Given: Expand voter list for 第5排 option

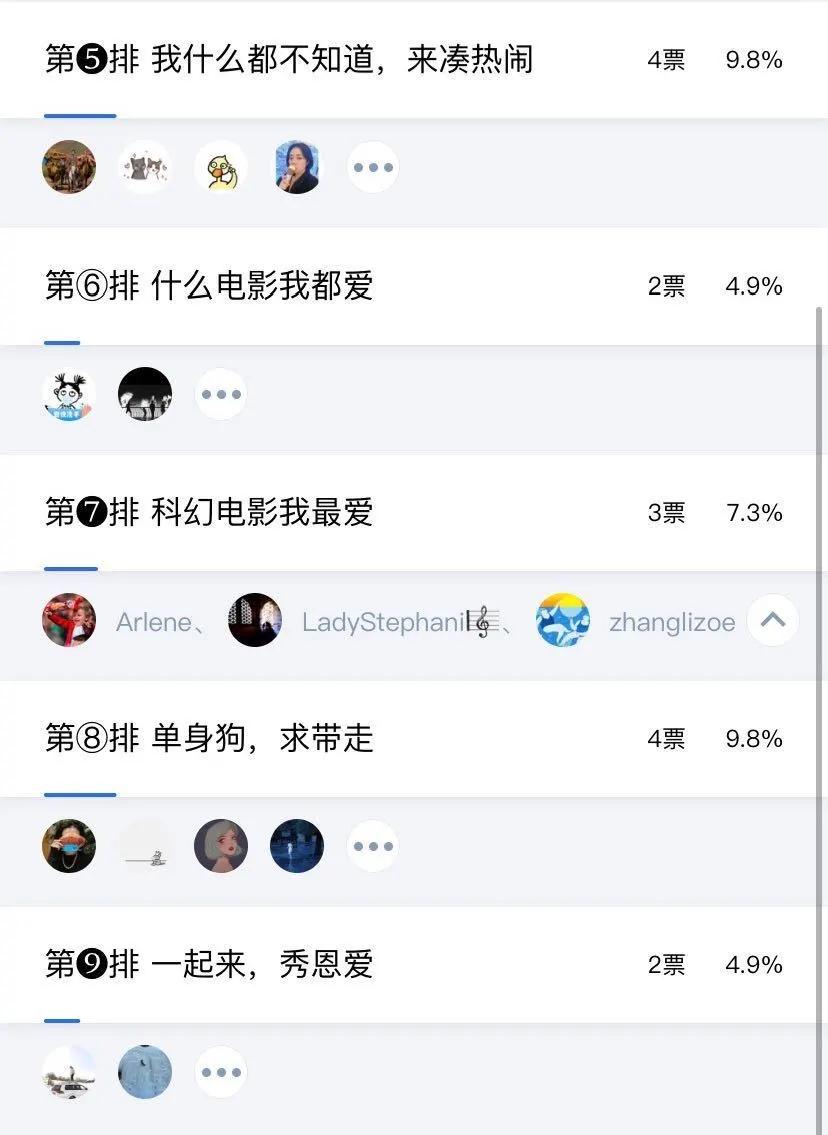Looking at the screenshot, I should click(373, 168).
